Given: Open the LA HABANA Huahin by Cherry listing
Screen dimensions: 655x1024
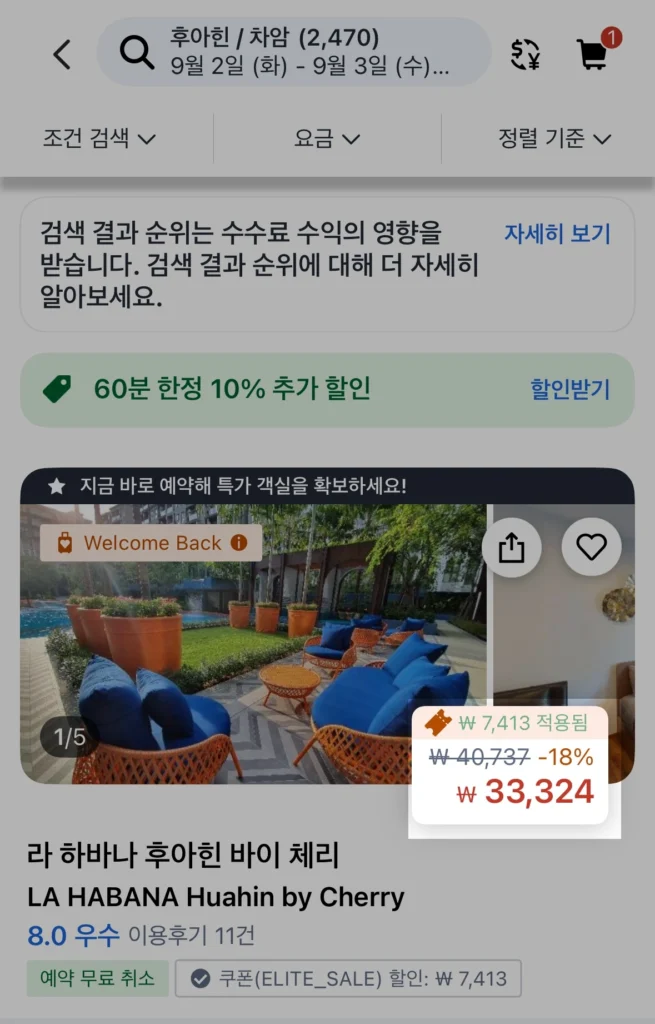Looking at the screenshot, I should tap(216, 896).
